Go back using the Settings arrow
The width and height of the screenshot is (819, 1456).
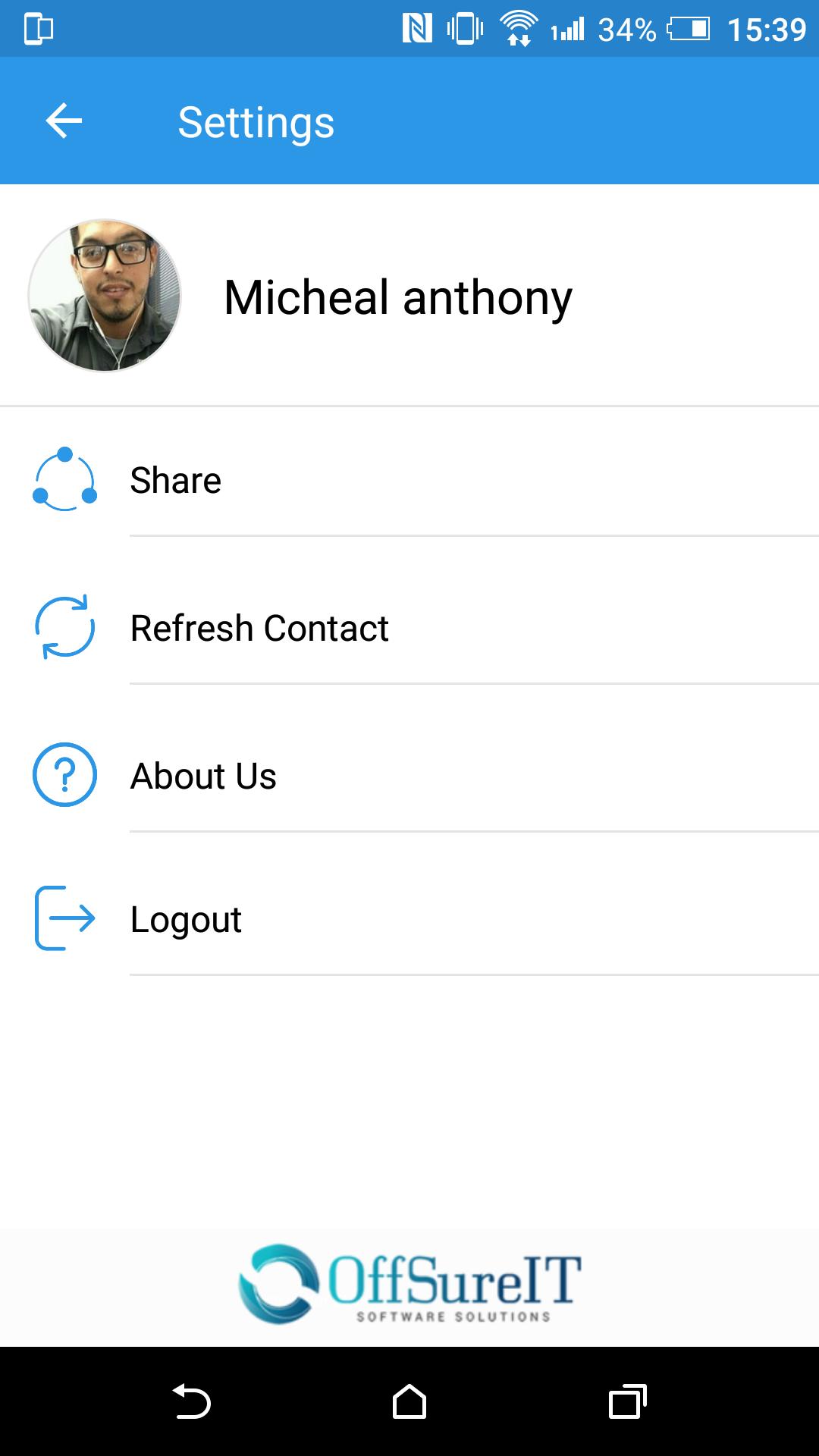pyautogui.click(x=64, y=121)
